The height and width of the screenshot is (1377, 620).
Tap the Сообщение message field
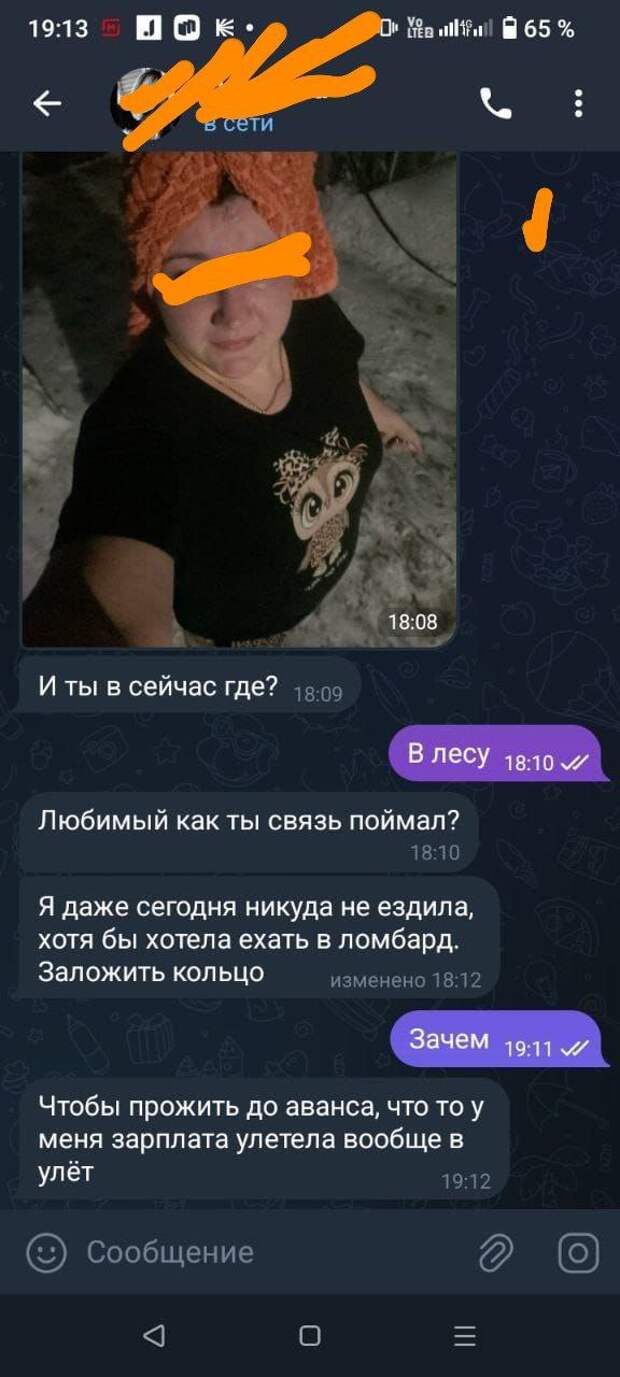(x=270, y=1253)
